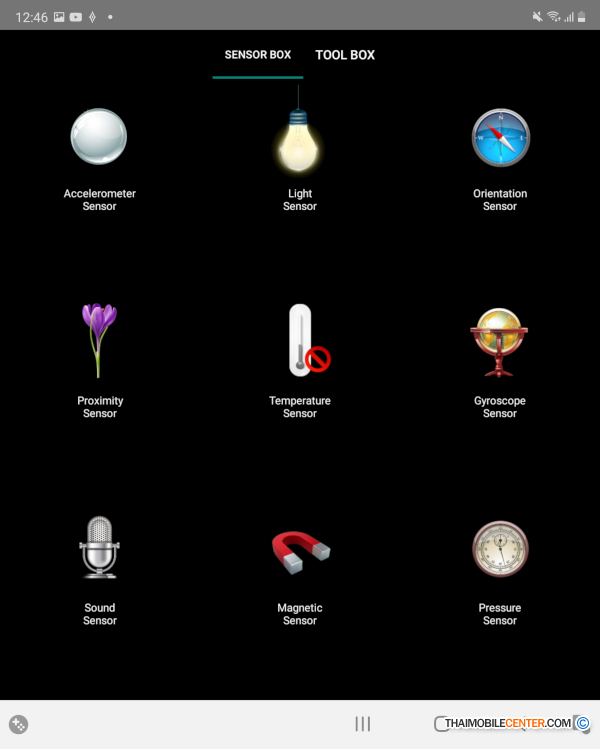This screenshot has width=600, height=749.
Task: Select the Sensor Box tab
Action: click(258, 55)
